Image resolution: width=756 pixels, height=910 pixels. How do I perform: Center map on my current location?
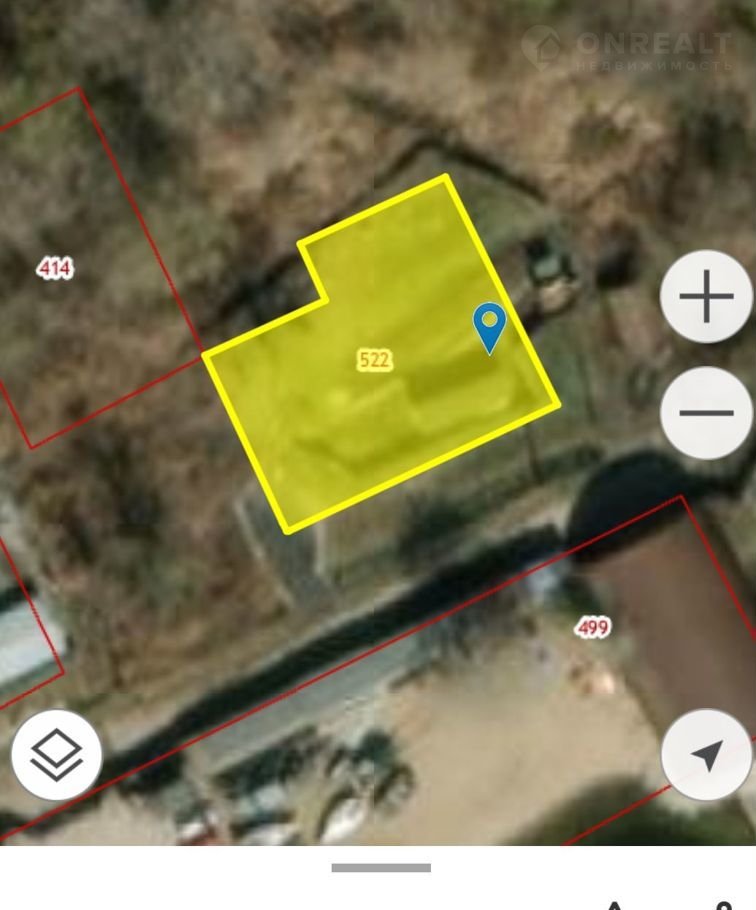click(x=707, y=755)
